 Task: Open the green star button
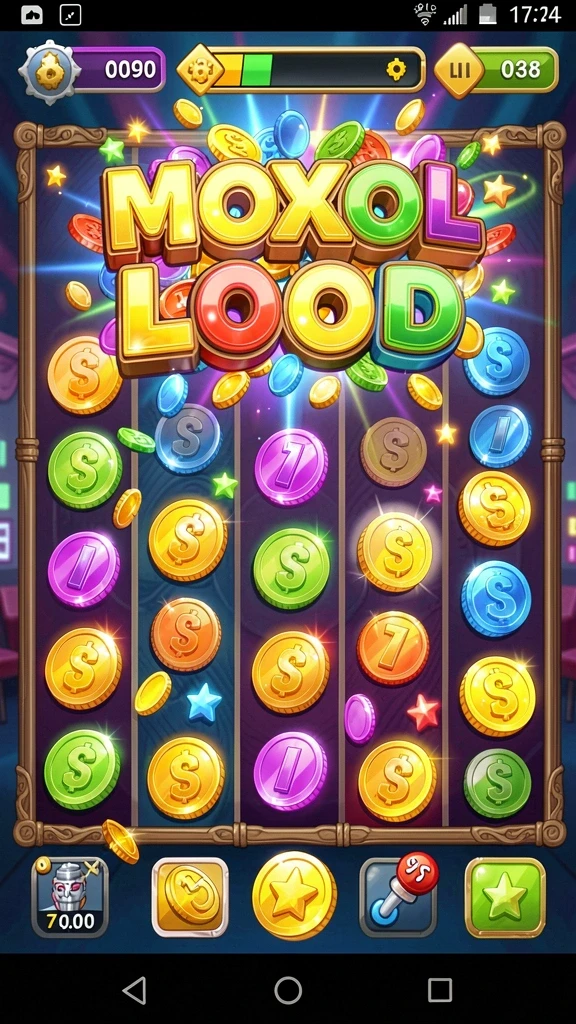(x=505, y=897)
